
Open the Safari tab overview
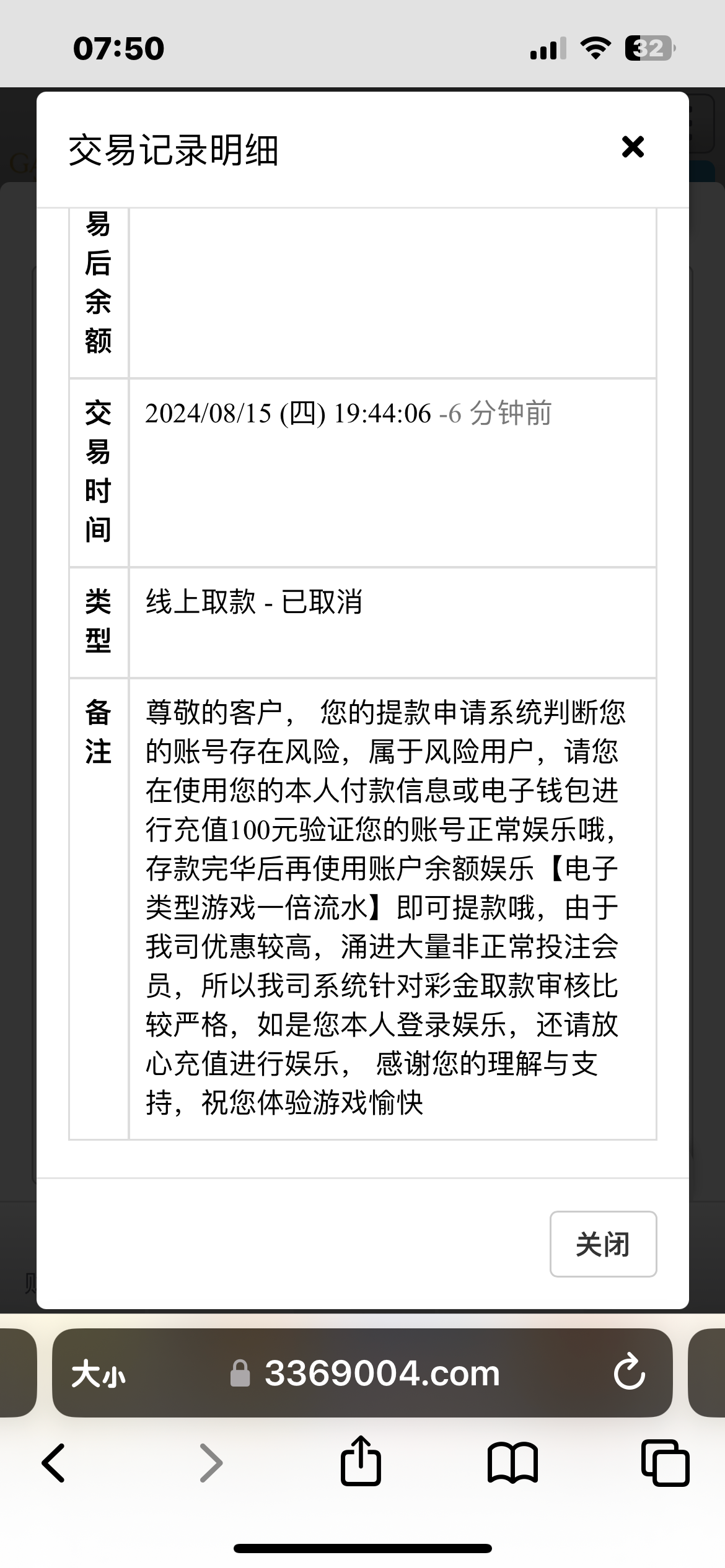click(x=665, y=1463)
